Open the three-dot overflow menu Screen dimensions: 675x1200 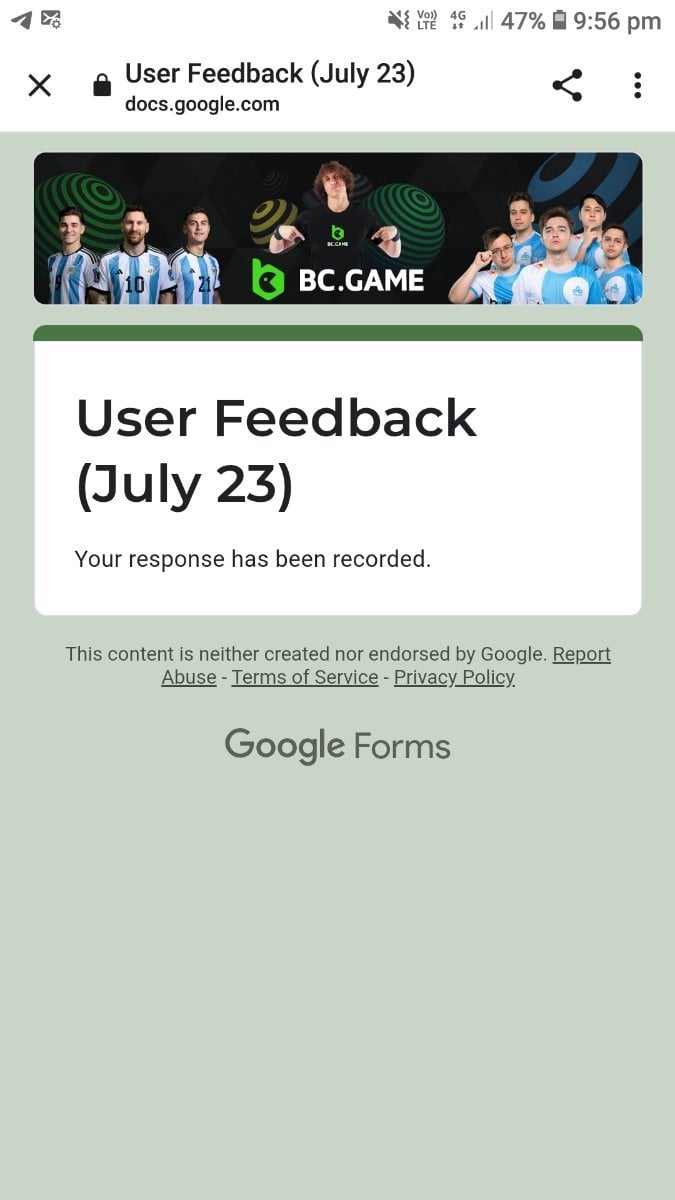coord(637,86)
